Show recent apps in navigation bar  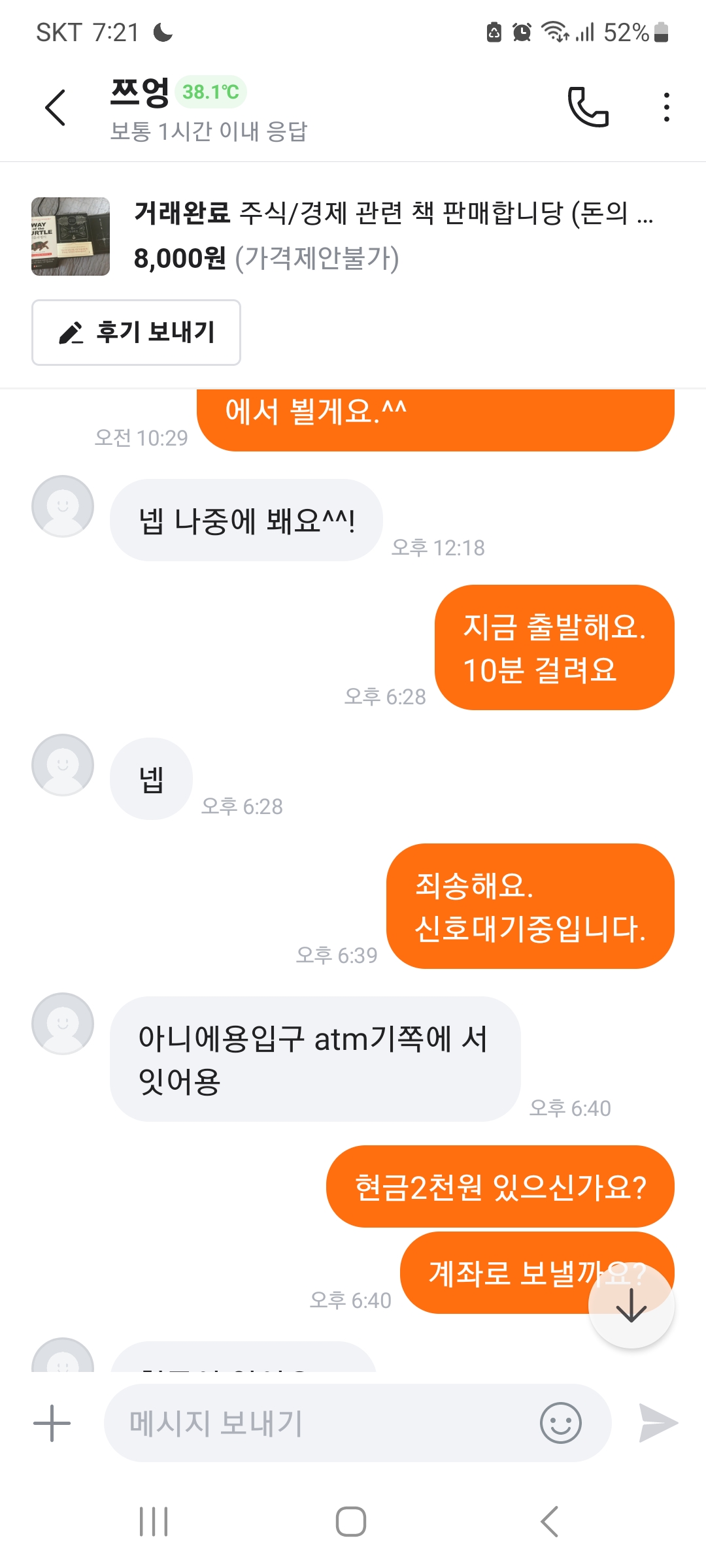click(154, 1522)
